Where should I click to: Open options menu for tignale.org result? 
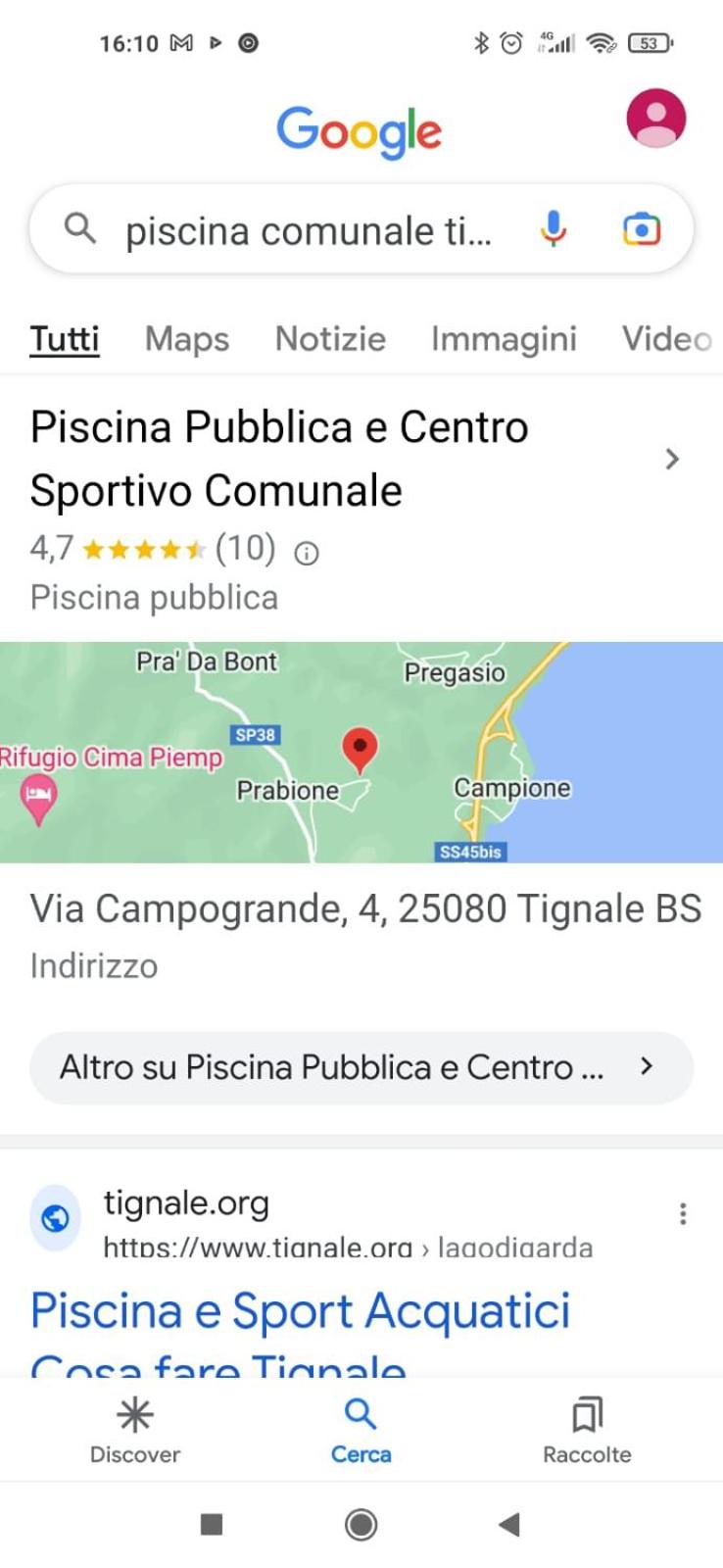683,1213
